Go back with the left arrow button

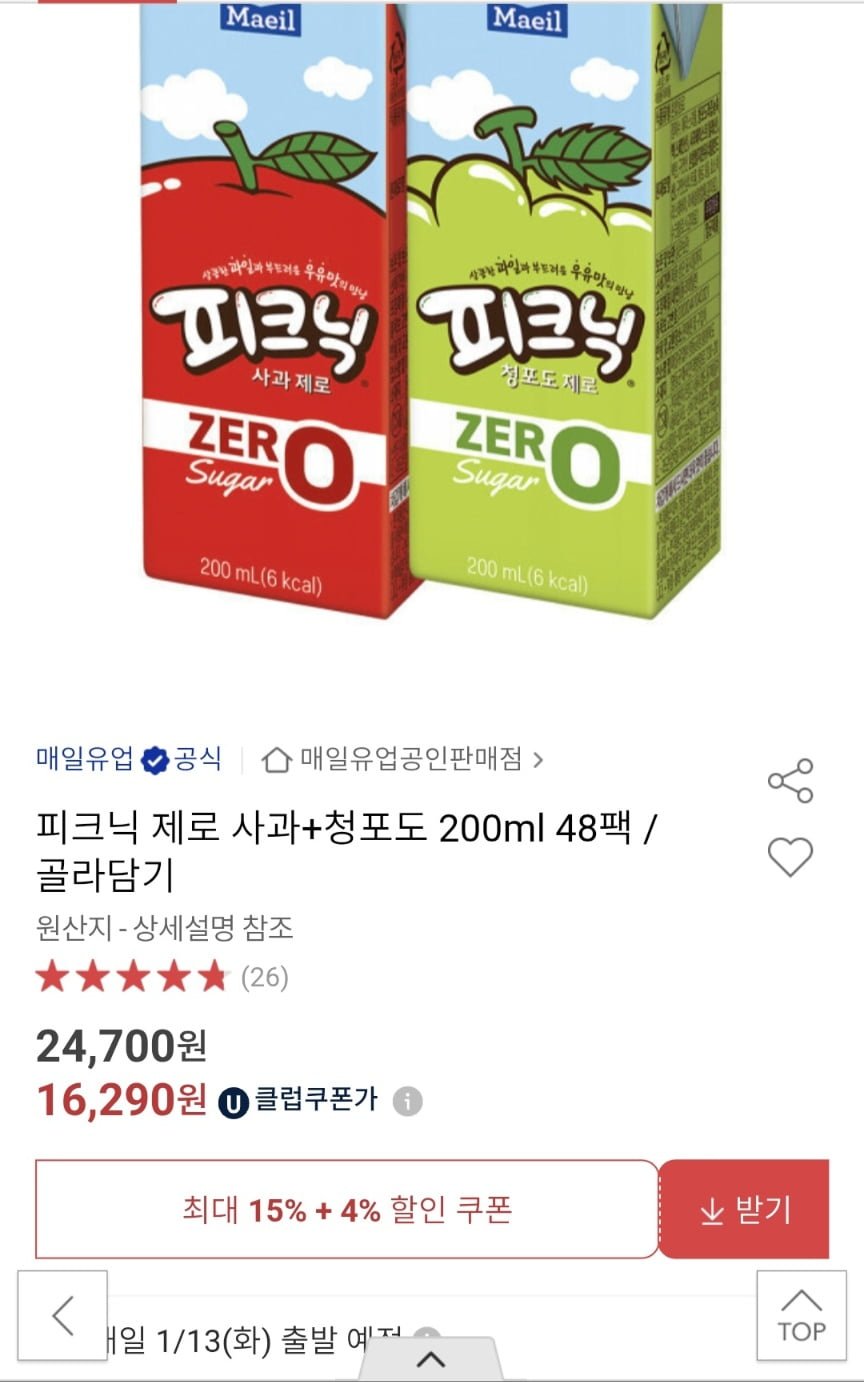[62, 1316]
